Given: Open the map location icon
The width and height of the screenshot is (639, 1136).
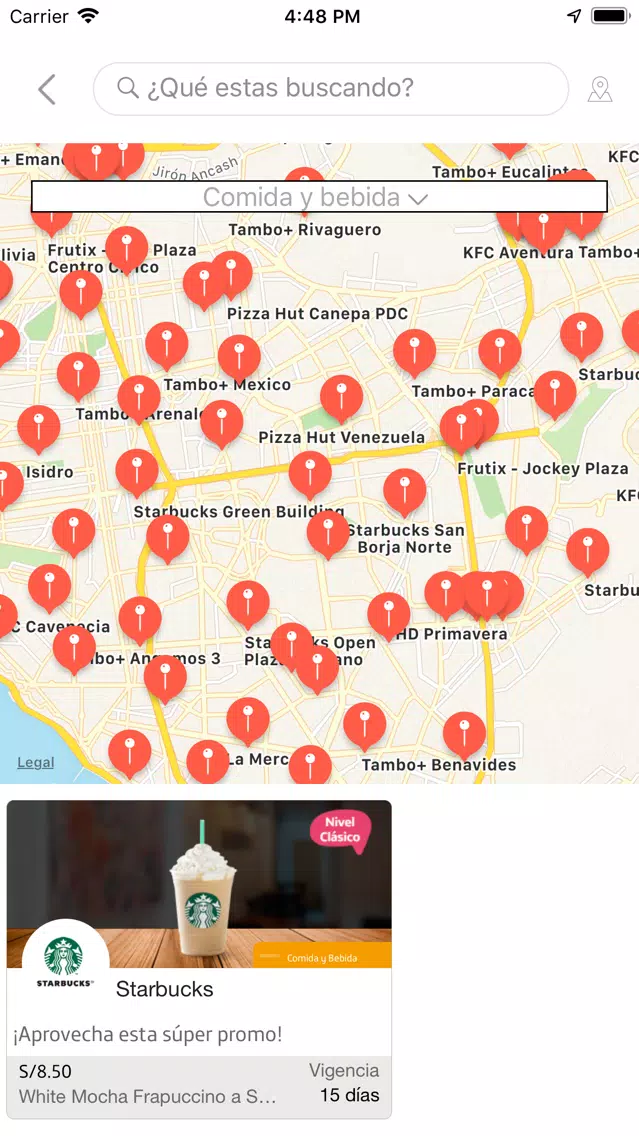Looking at the screenshot, I should pyautogui.click(x=599, y=89).
